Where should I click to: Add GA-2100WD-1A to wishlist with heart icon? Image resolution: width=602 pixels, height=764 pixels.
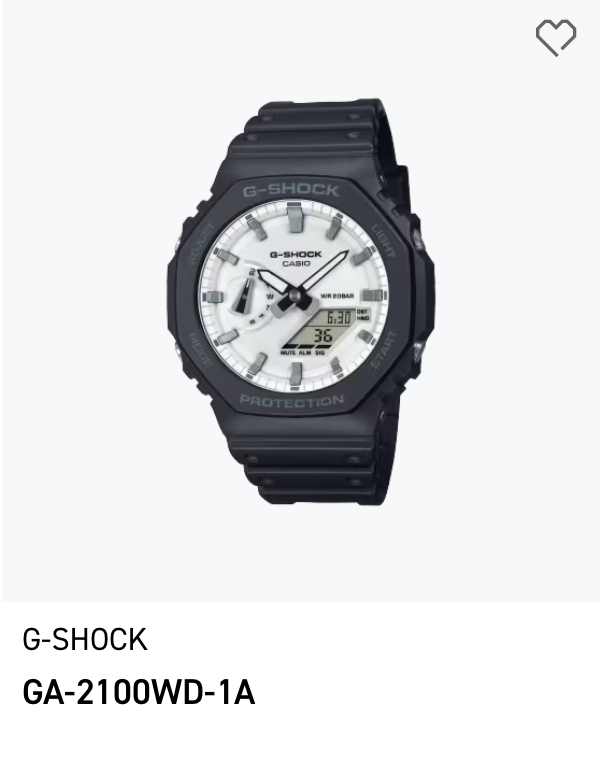[556, 37]
